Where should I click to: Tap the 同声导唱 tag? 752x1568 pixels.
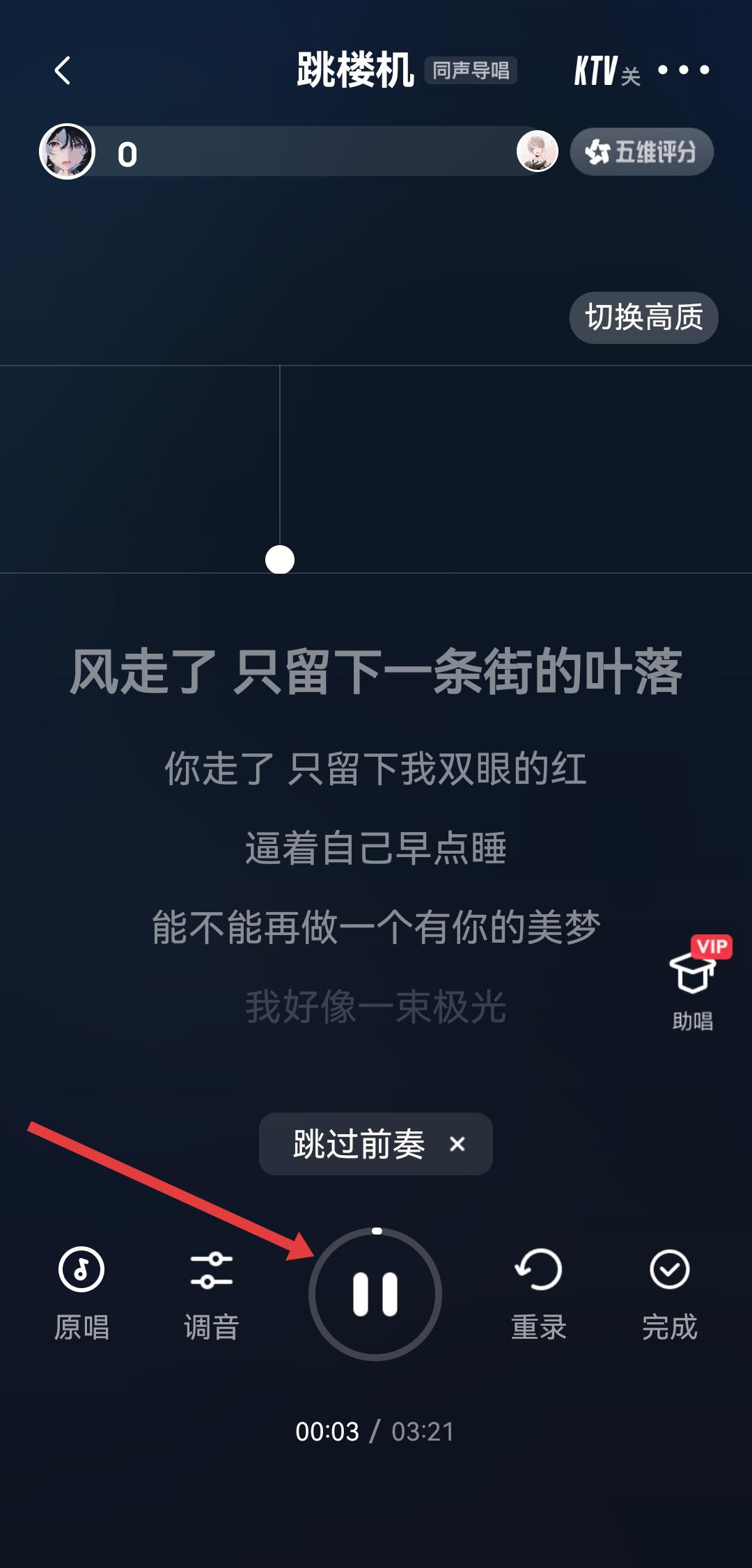(471, 70)
